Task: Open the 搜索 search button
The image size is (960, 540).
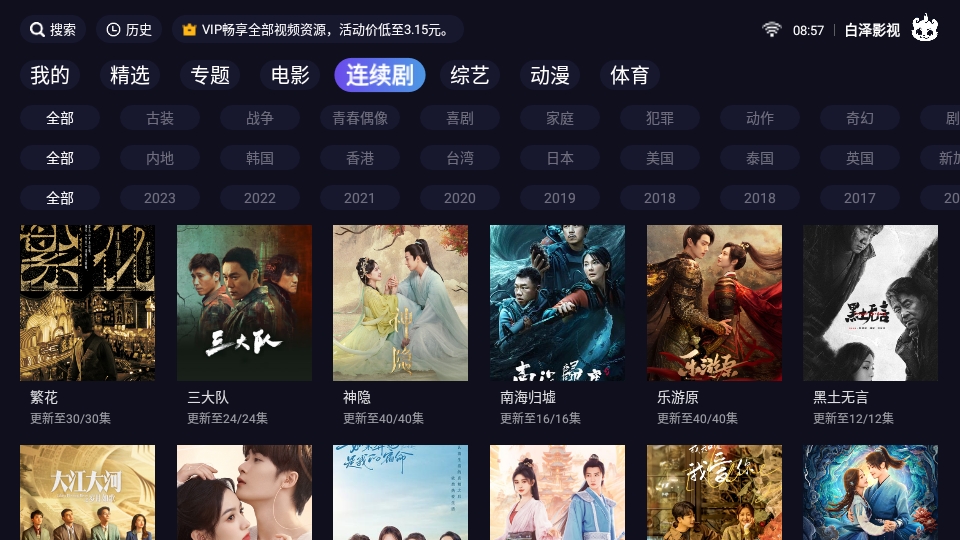Action: 53,30
